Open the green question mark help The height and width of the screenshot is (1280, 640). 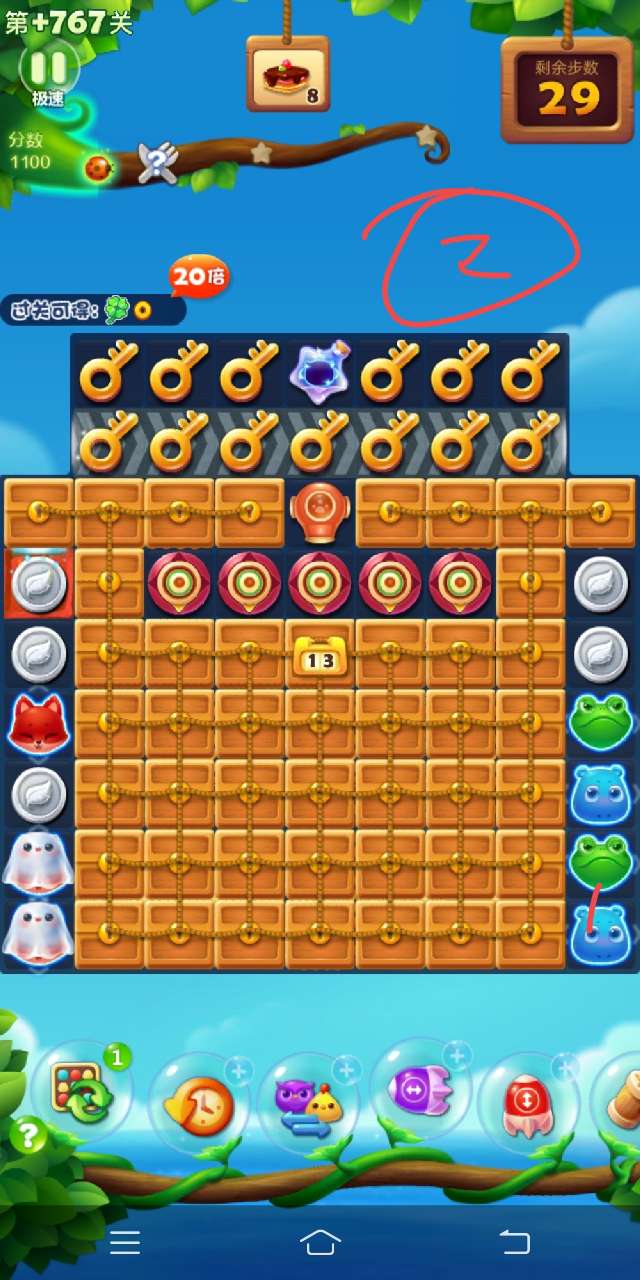(29, 1135)
